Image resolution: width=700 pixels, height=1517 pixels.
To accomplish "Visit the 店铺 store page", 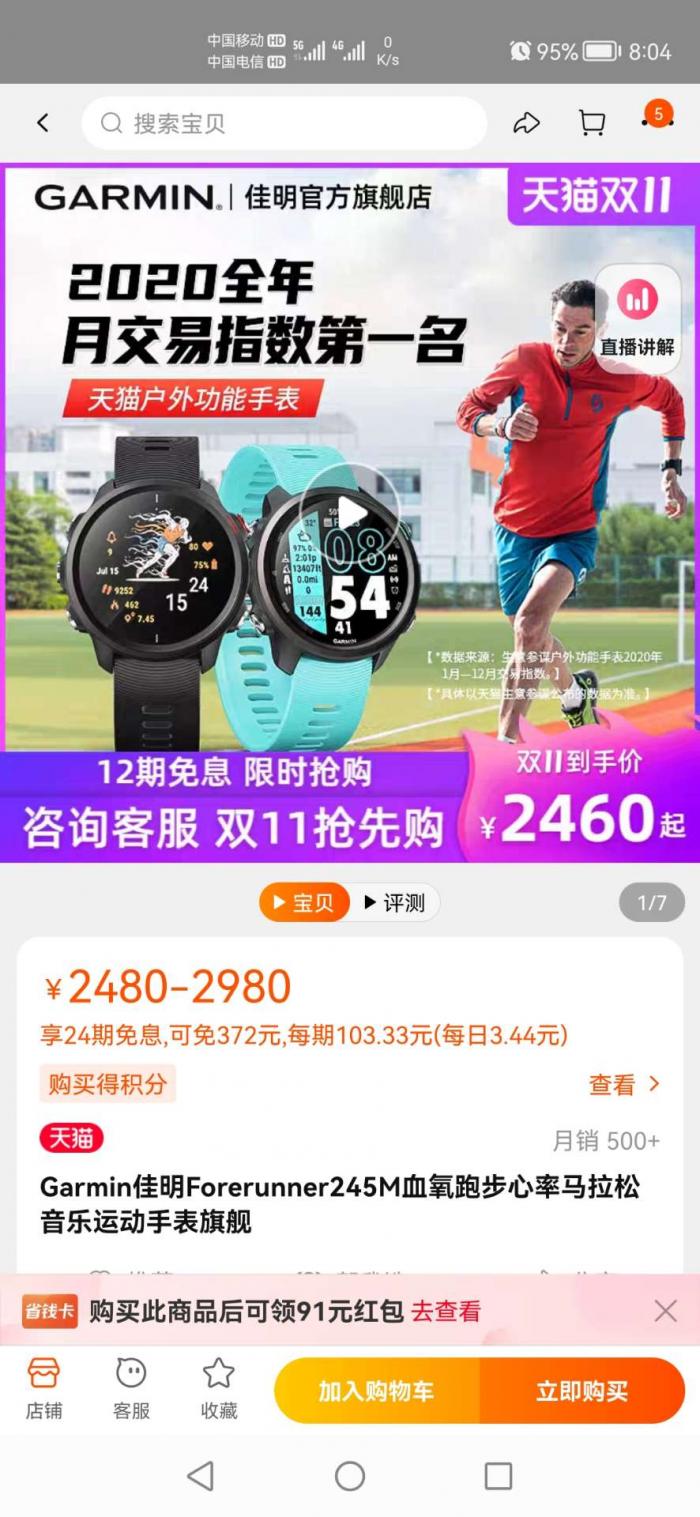I will point(44,1388).
